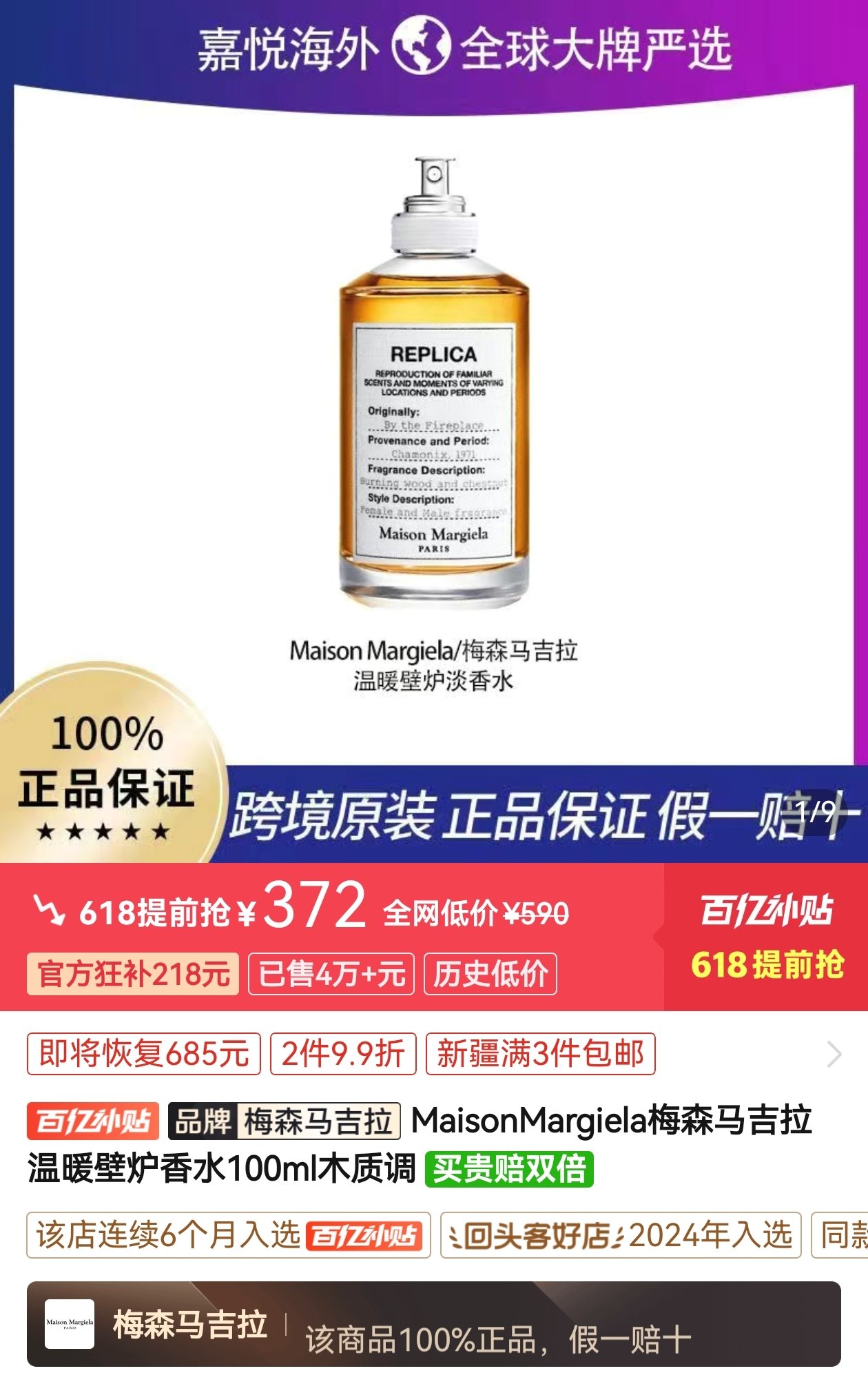Tap the 百亿补贴 618提前抢 banner

[766, 937]
